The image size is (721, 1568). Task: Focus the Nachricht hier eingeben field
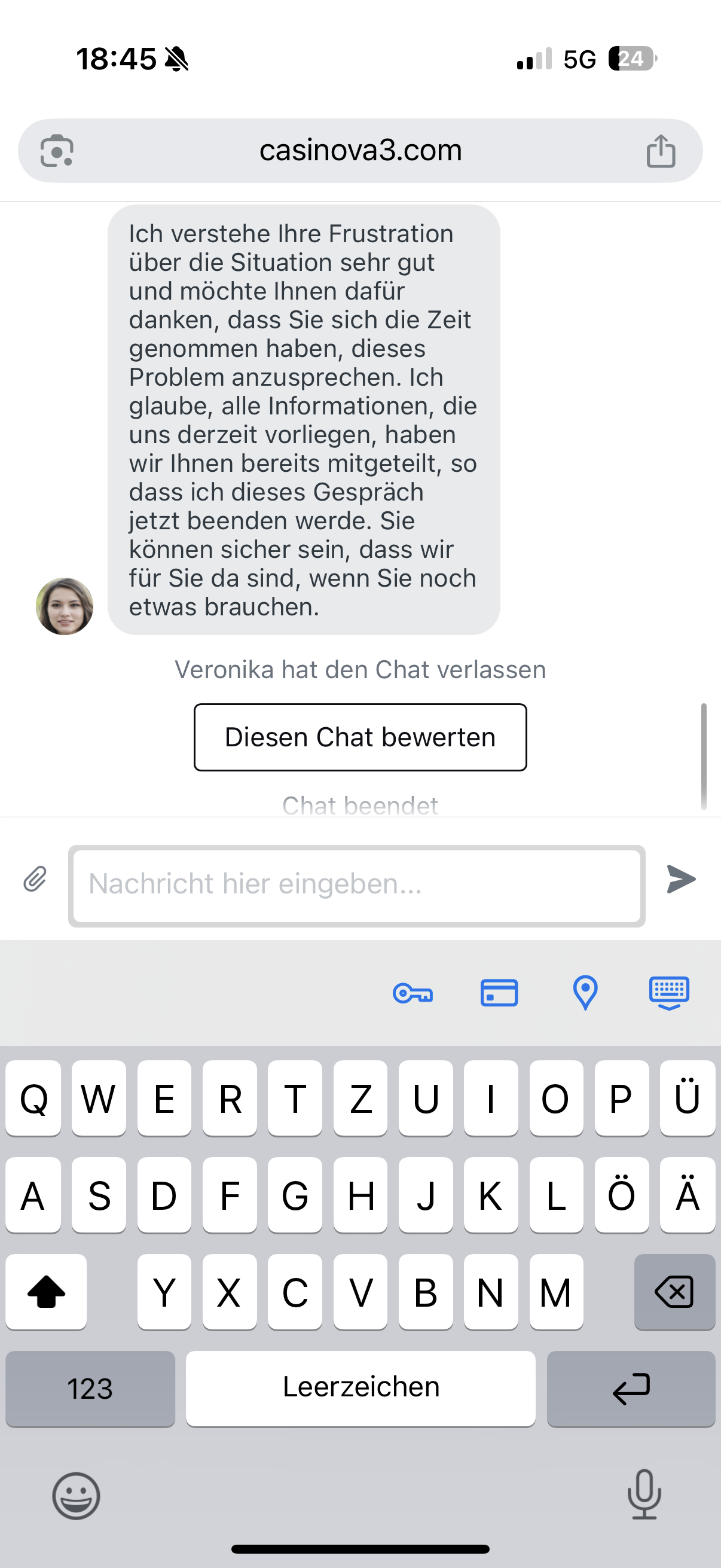[x=356, y=886]
